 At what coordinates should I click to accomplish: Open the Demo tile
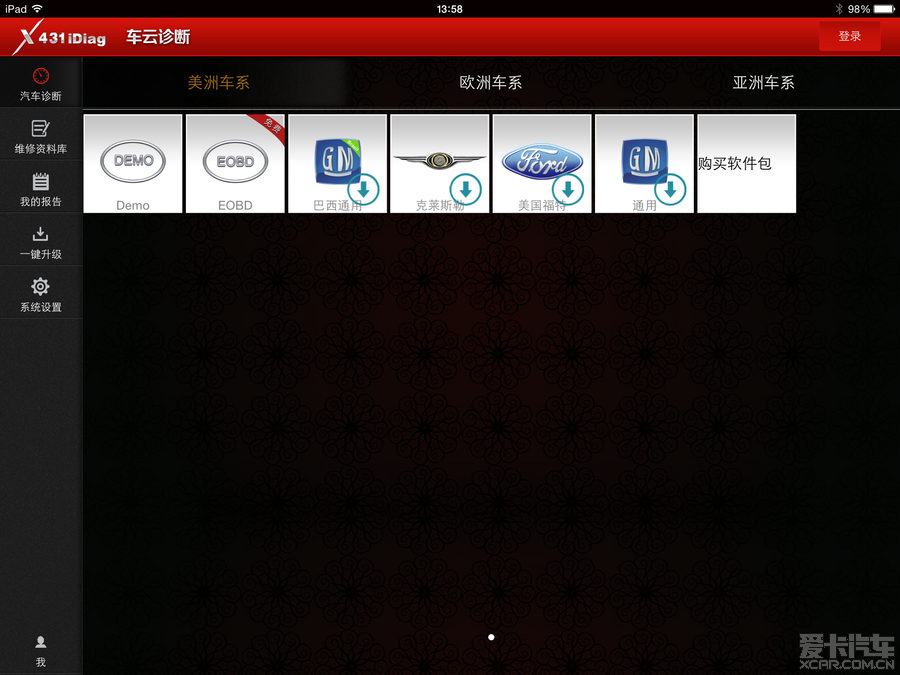click(x=133, y=163)
